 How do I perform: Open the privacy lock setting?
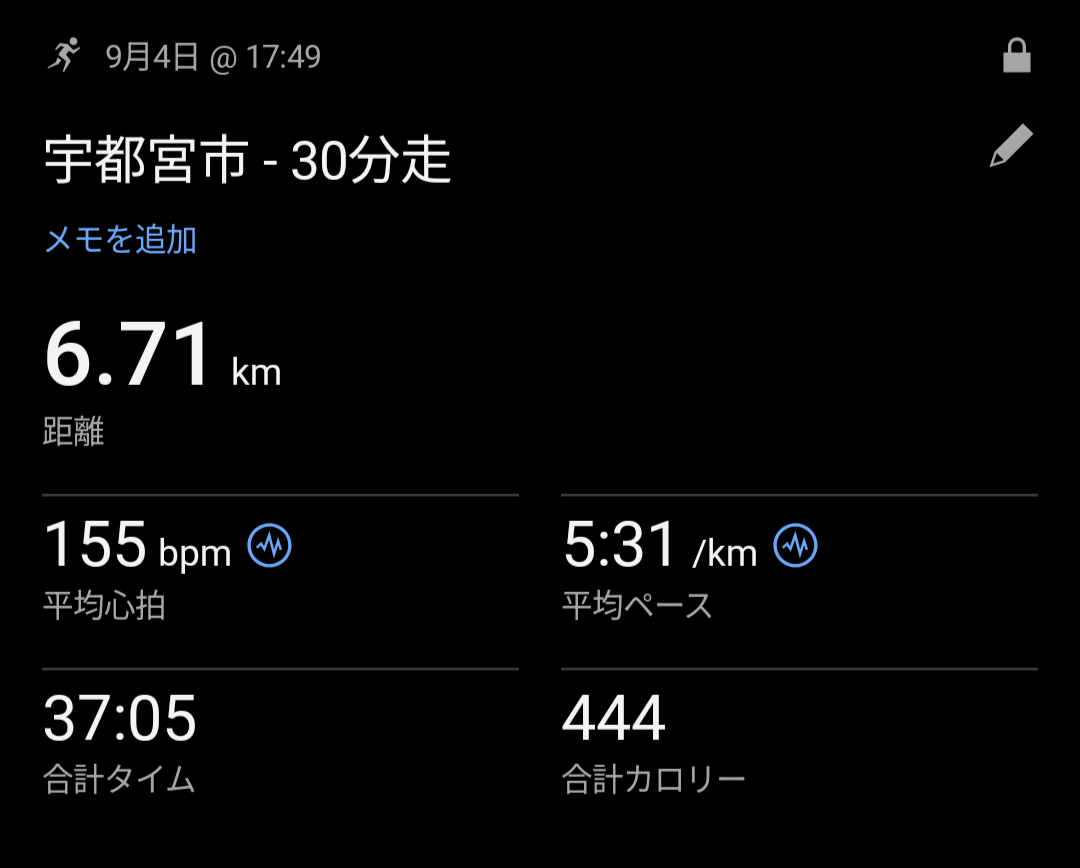[x=1016, y=57]
